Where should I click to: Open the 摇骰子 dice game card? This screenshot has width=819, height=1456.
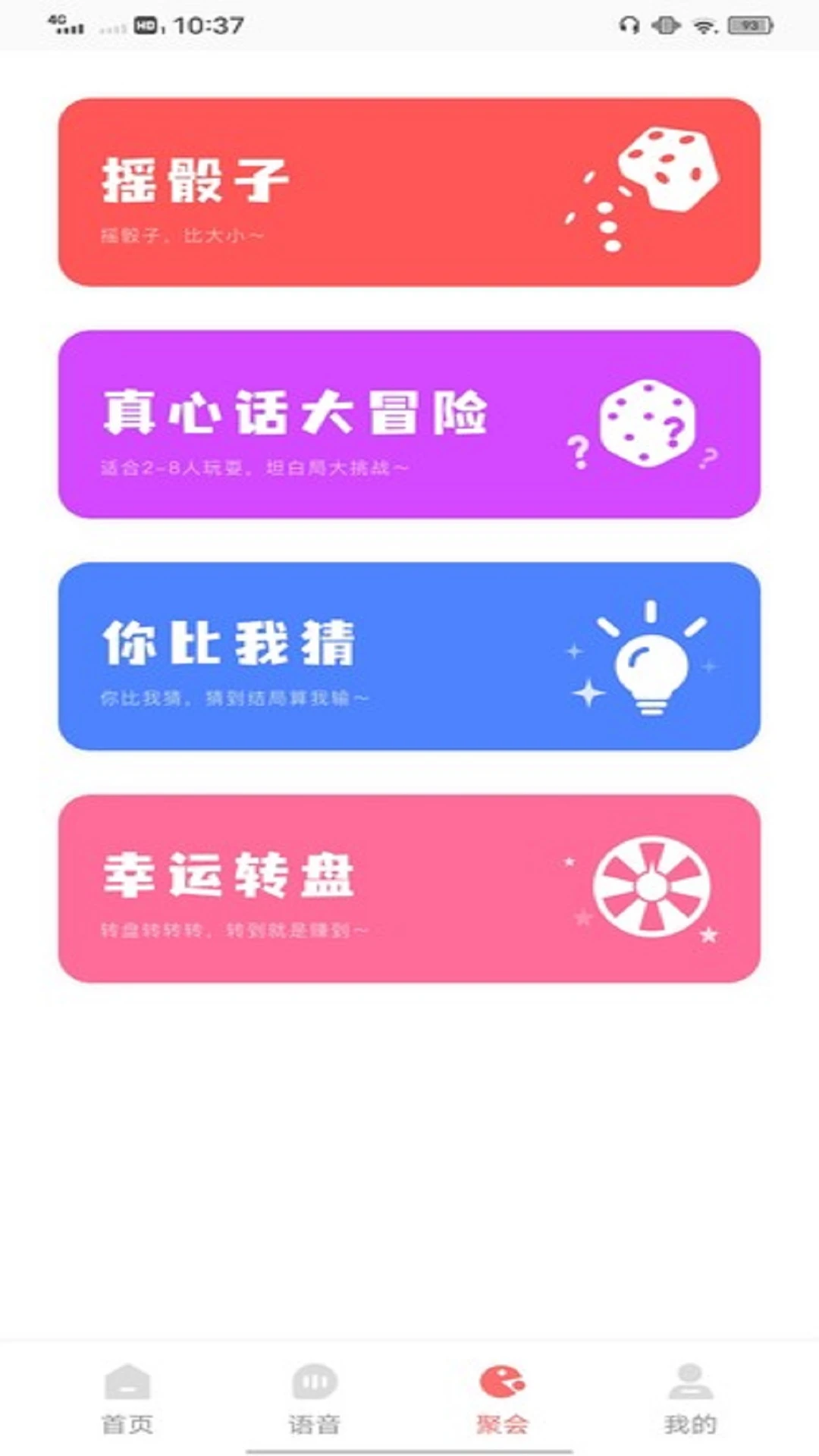click(409, 192)
